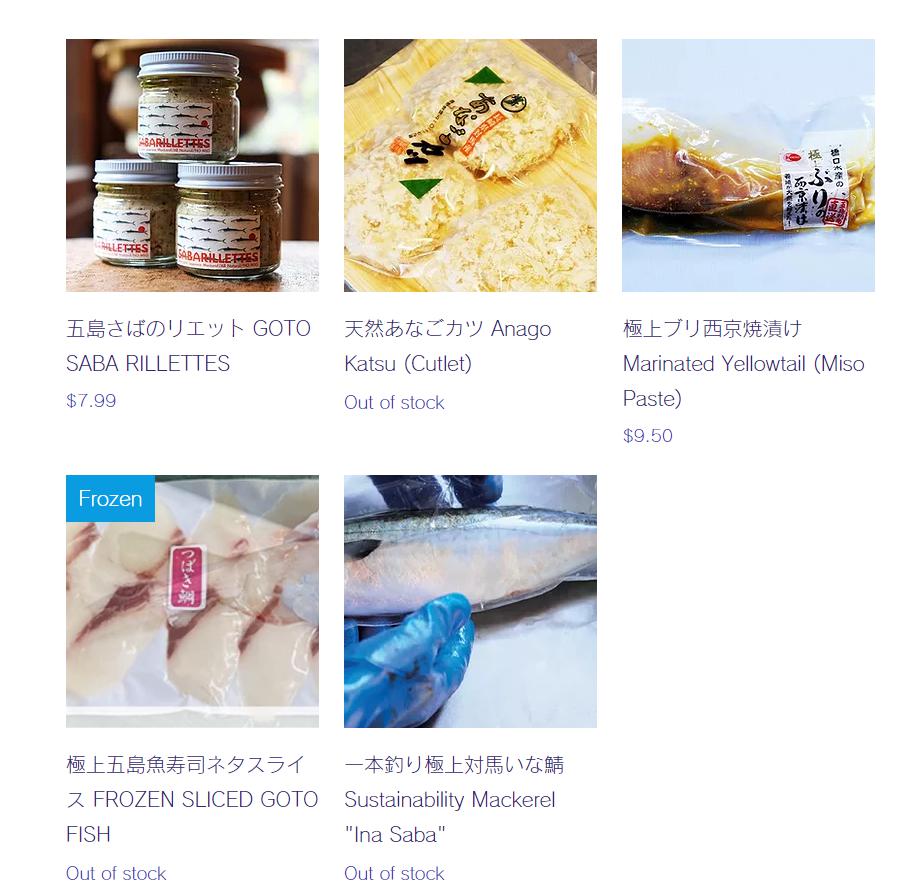View the GOTO SABA RILLETTES product title
Screen dimensions: 921x892
click(188, 346)
